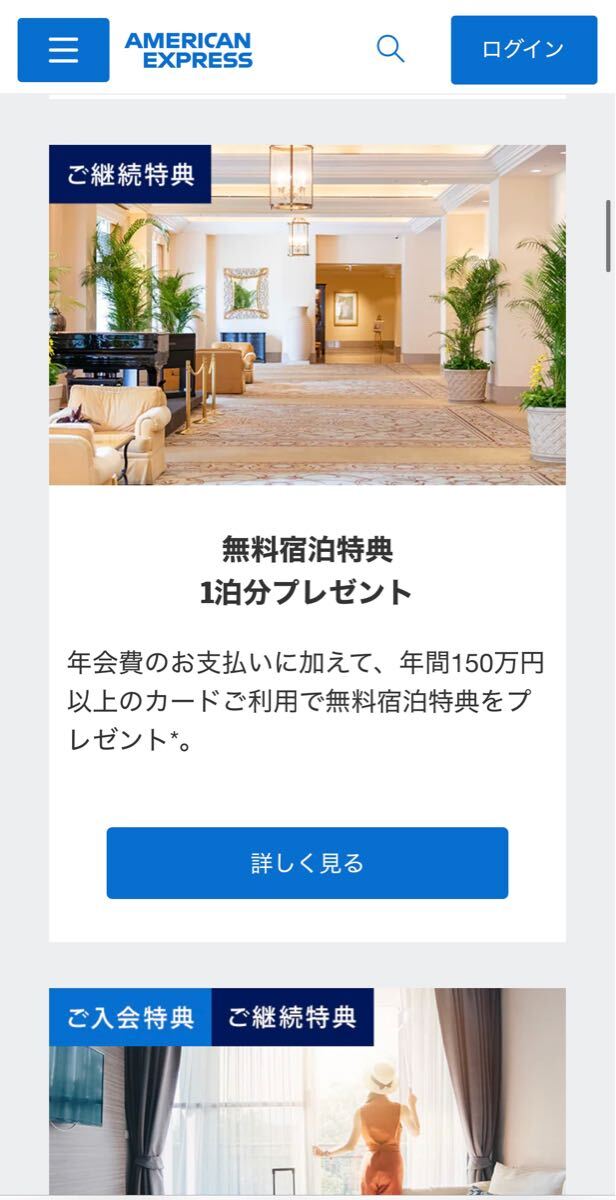Tap the ログイン button
The height and width of the screenshot is (1200, 616).
pyautogui.click(x=523, y=49)
